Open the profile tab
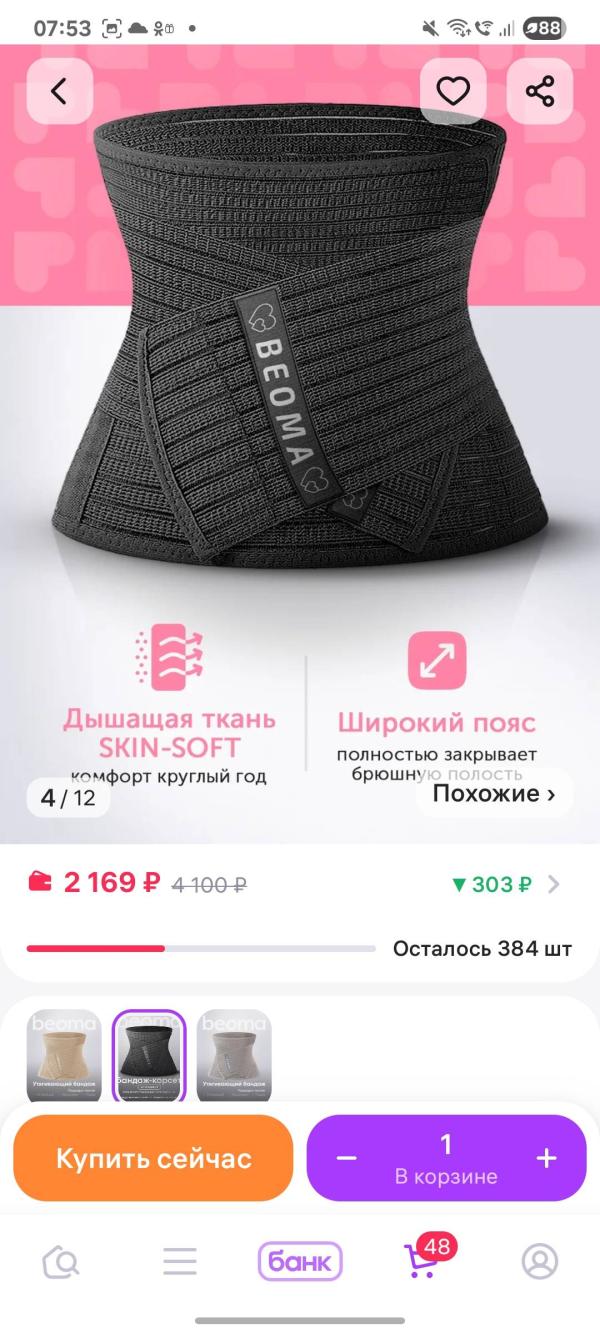 (x=540, y=1262)
